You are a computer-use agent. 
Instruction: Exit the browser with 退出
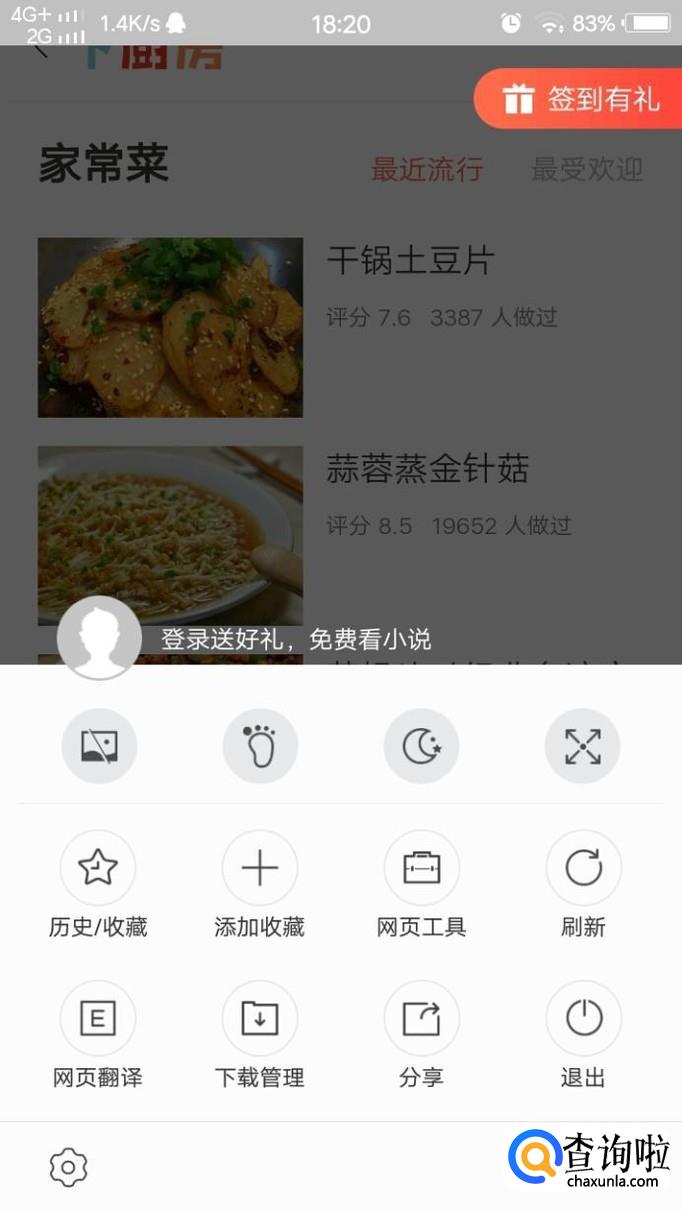point(583,1019)
